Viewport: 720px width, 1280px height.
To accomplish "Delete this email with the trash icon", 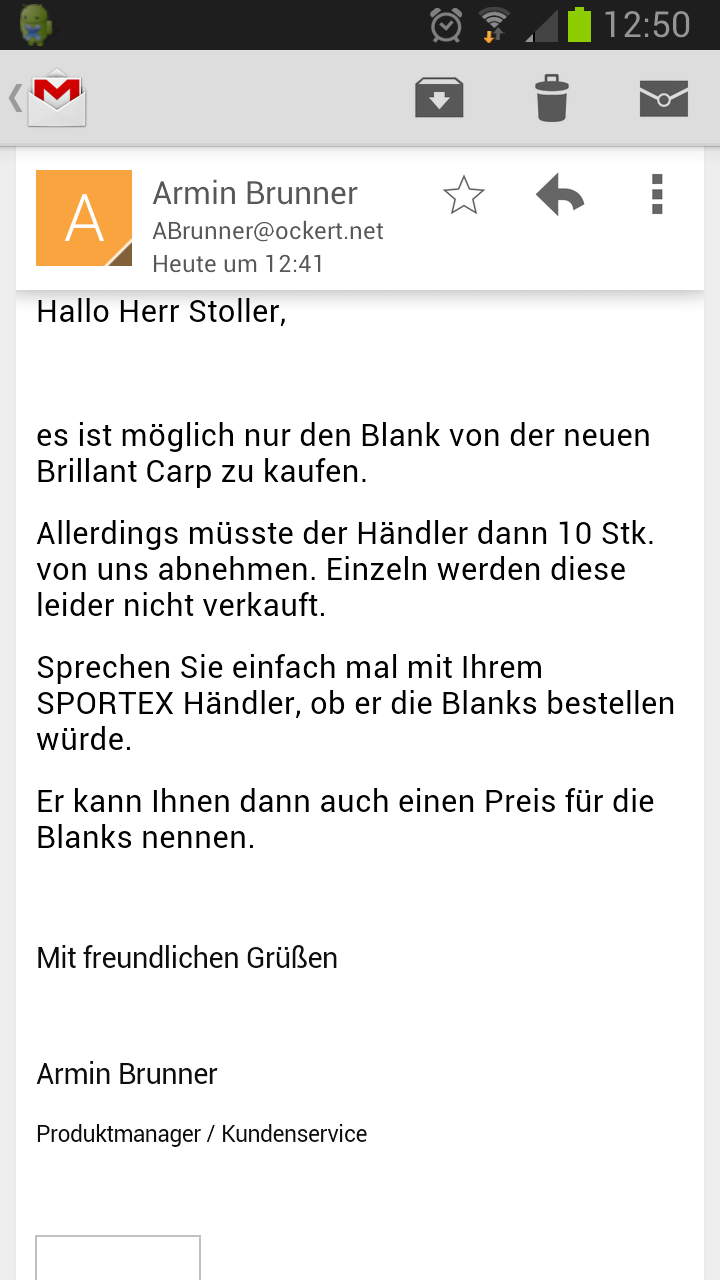I will point(551,98).
